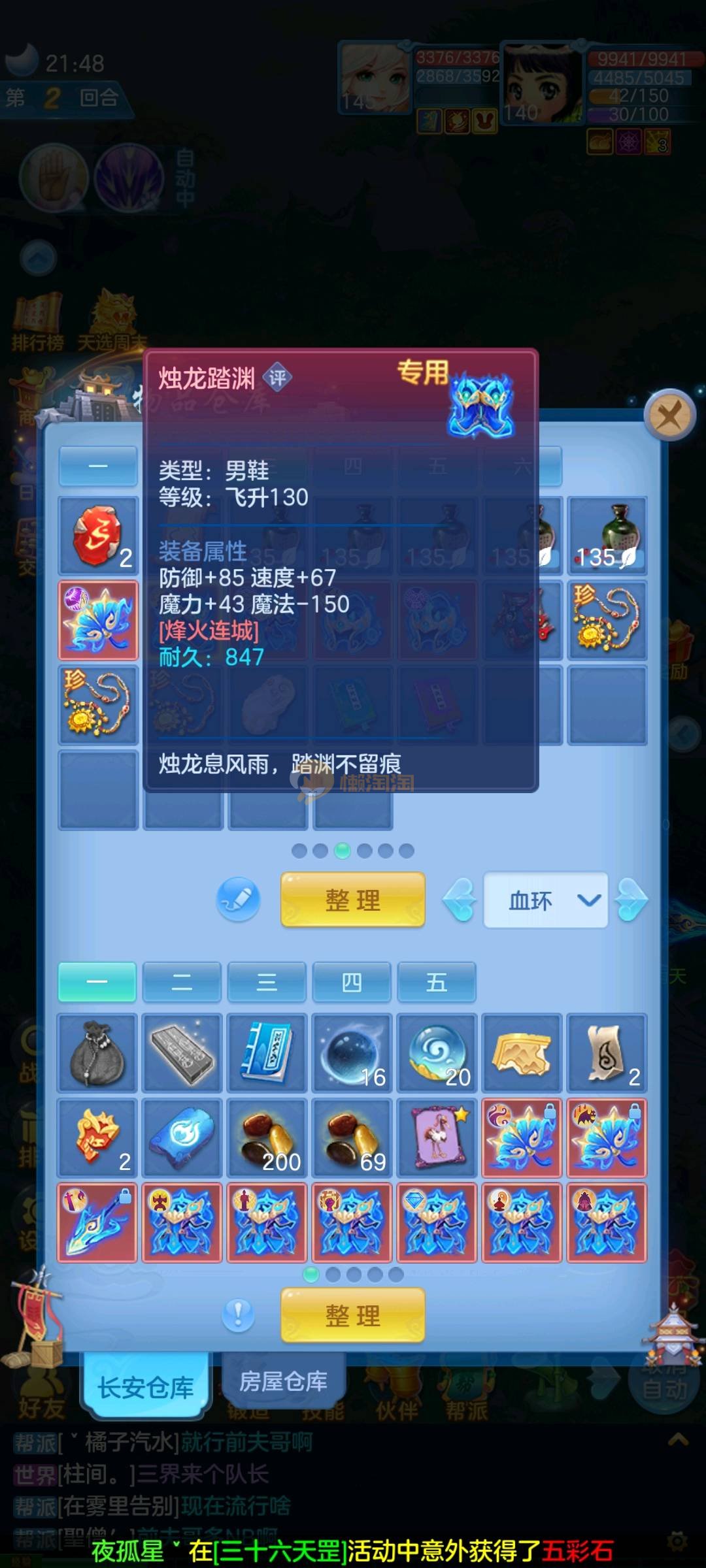The height and width of the screenshot is (1568, 706).
Task: Tap the pencil icon to rename the warehouse
Action: (239, 900)
